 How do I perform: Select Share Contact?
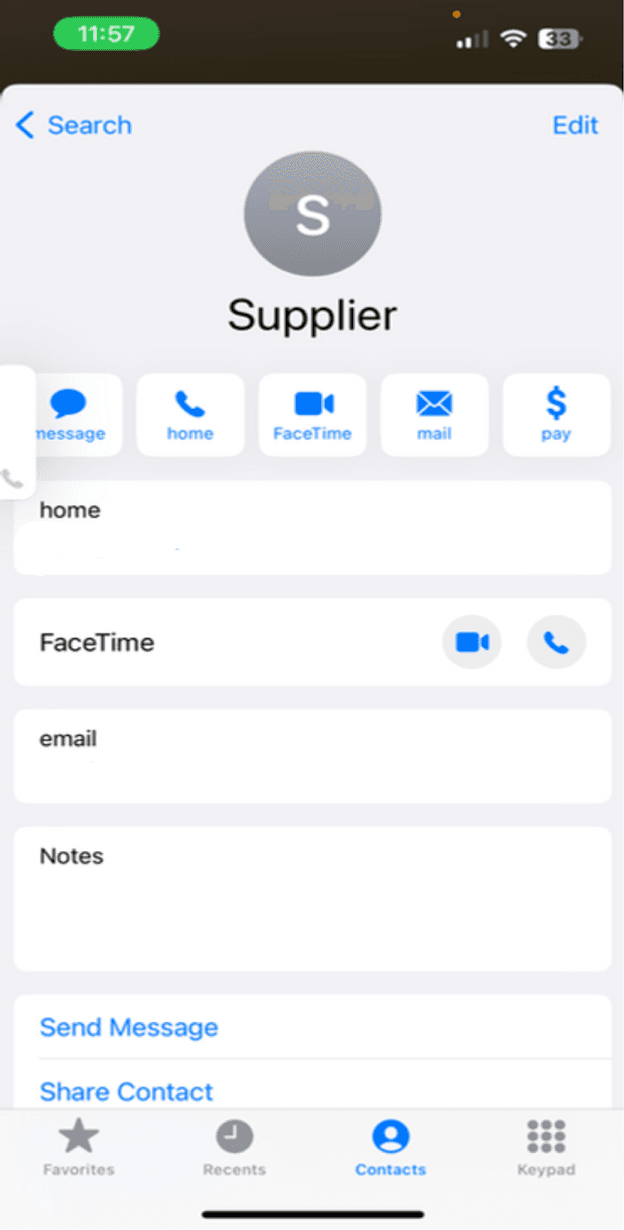click(x=126, y=1091)
